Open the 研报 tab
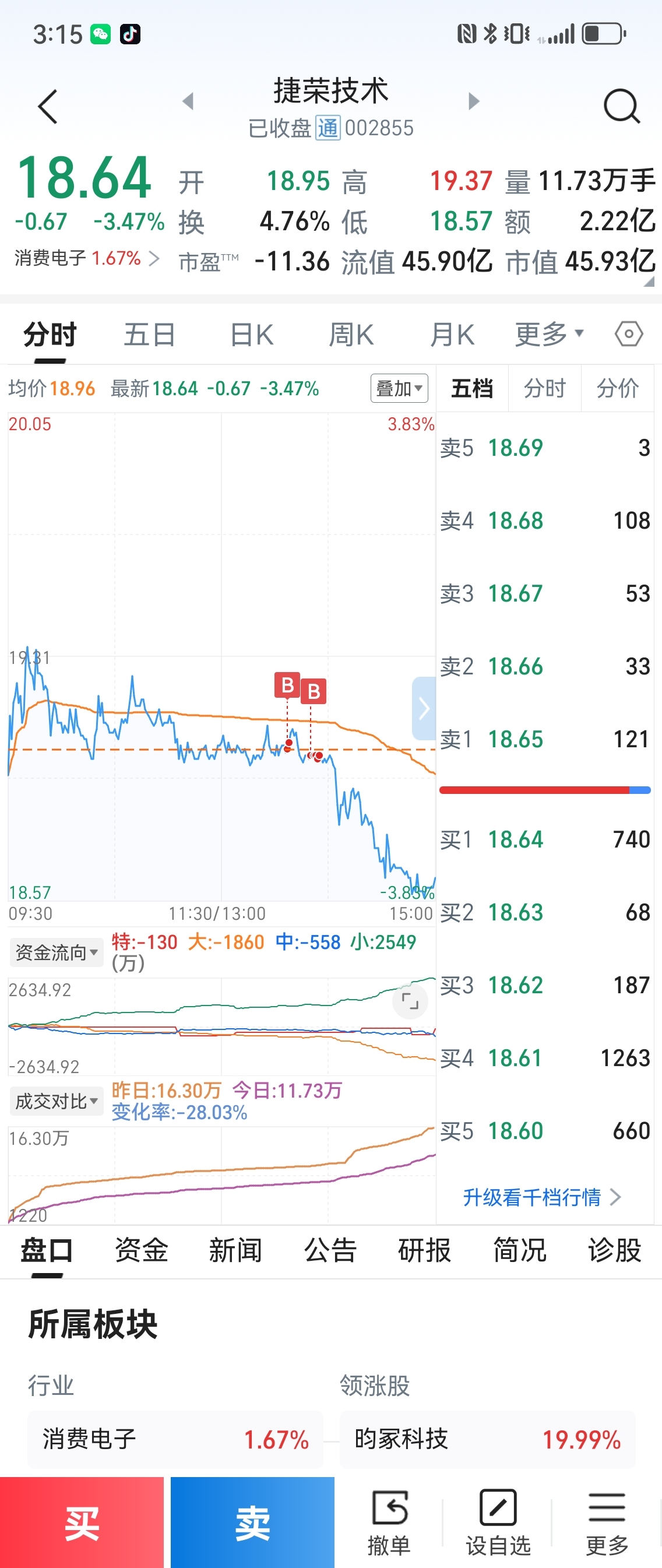The height and width of the screenshot is (1568, 662). pos(425,1250)
